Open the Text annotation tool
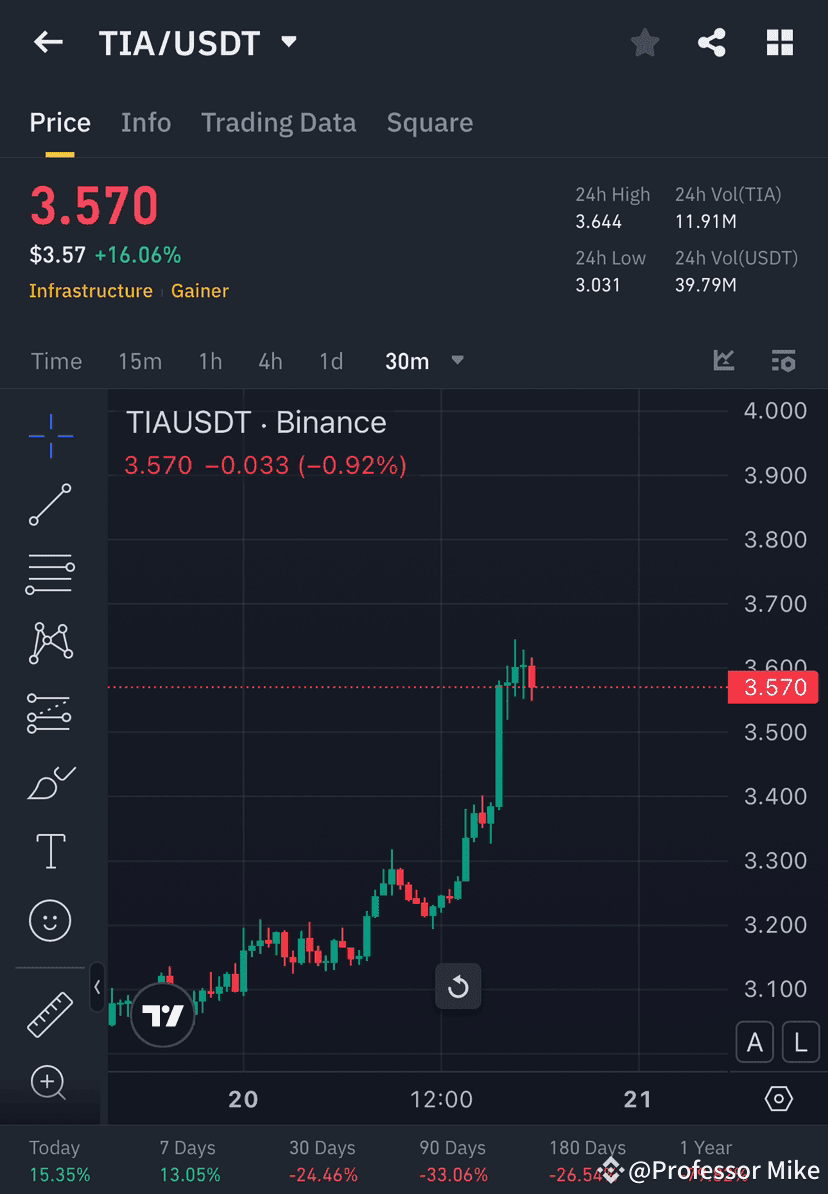 pos(50,851)
